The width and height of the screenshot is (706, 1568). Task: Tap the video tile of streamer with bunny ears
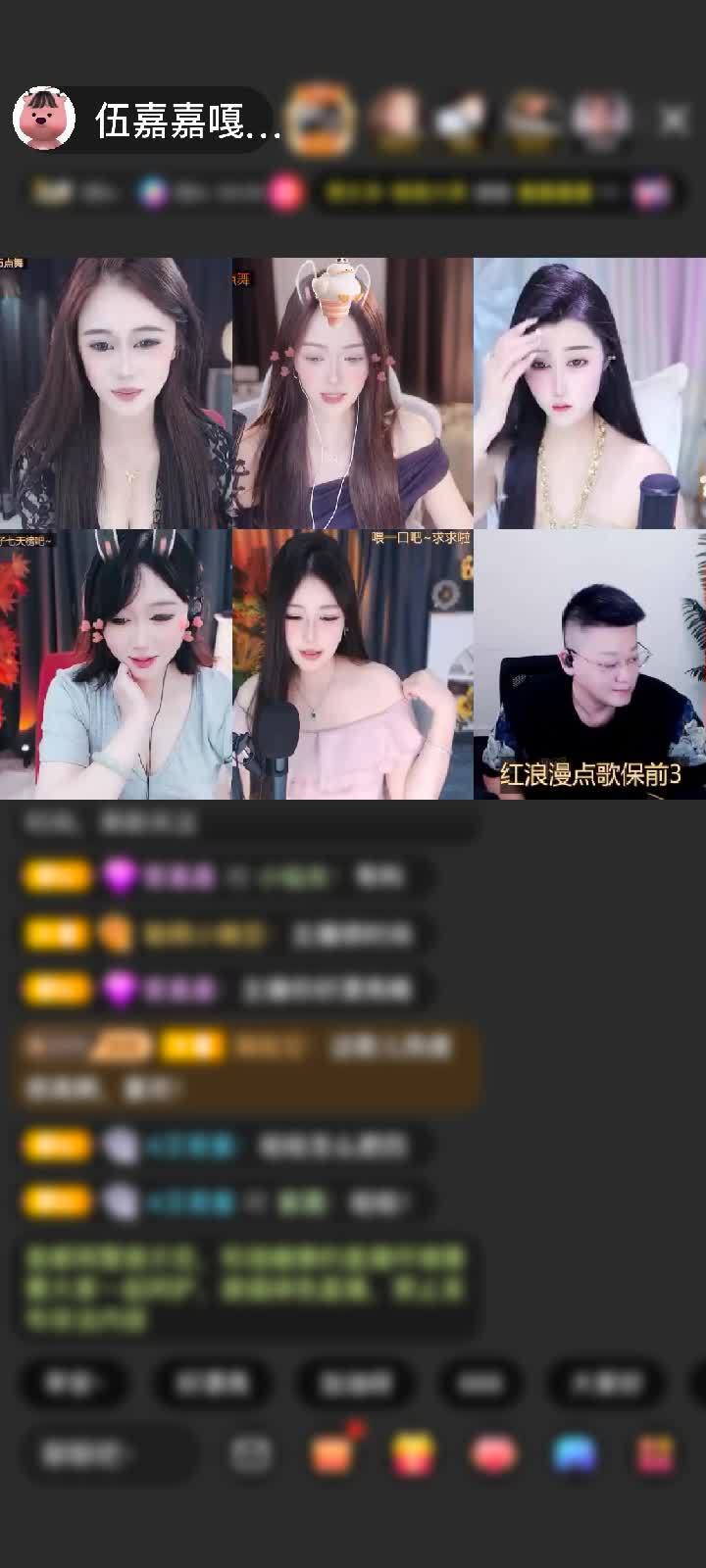[116, 664]
